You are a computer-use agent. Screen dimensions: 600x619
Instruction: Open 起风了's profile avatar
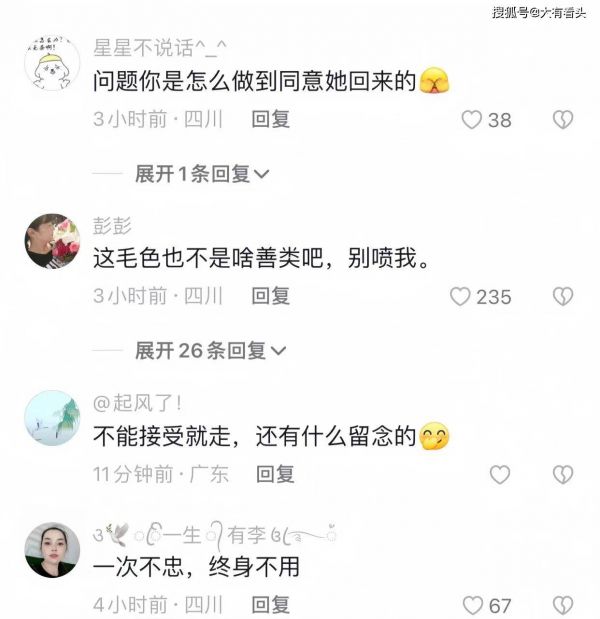52,417
